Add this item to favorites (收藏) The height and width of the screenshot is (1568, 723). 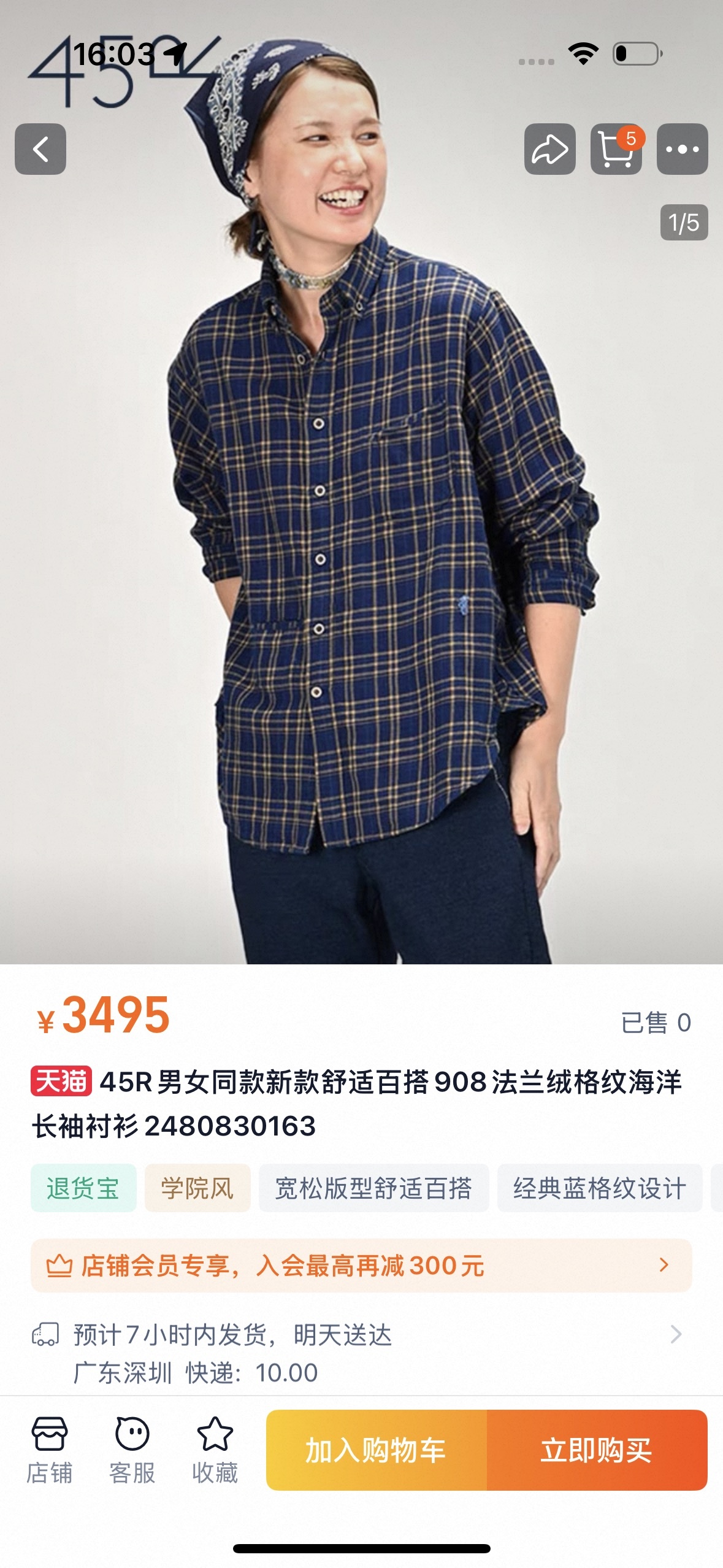[215, 1450]
